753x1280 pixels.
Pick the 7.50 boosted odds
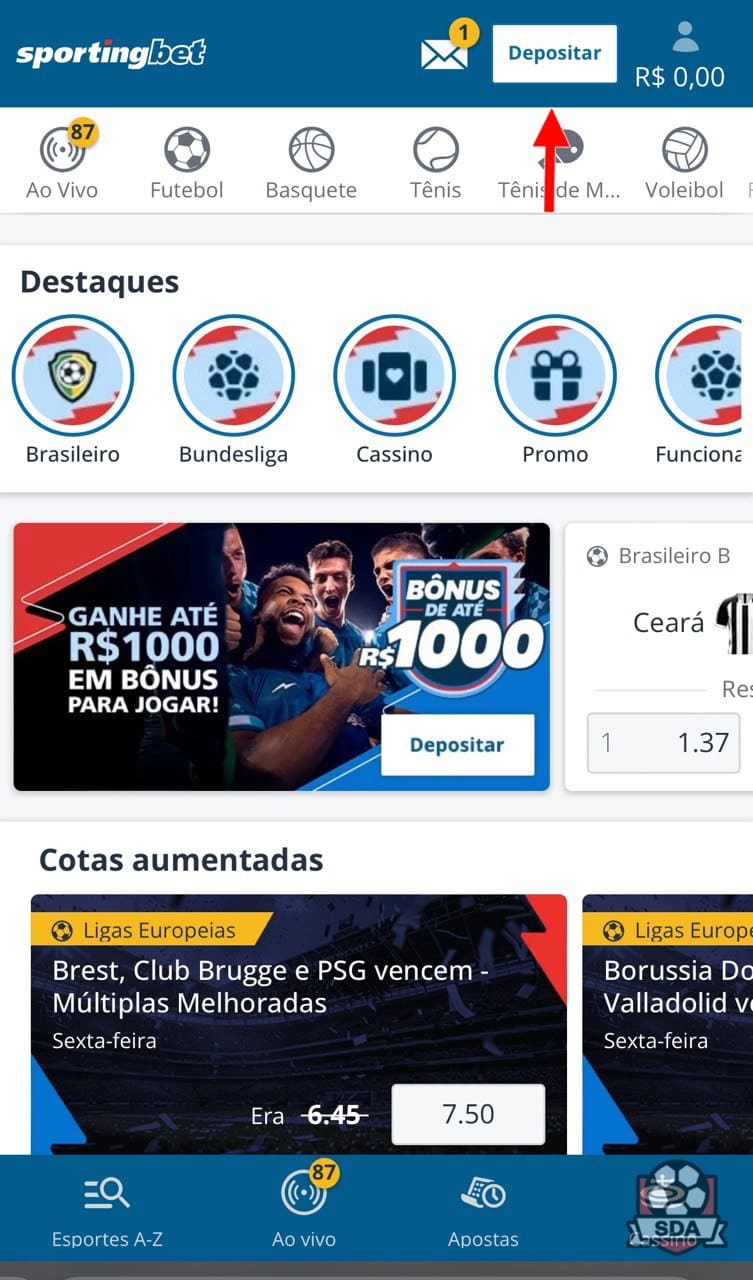[x=468, y=1114]
